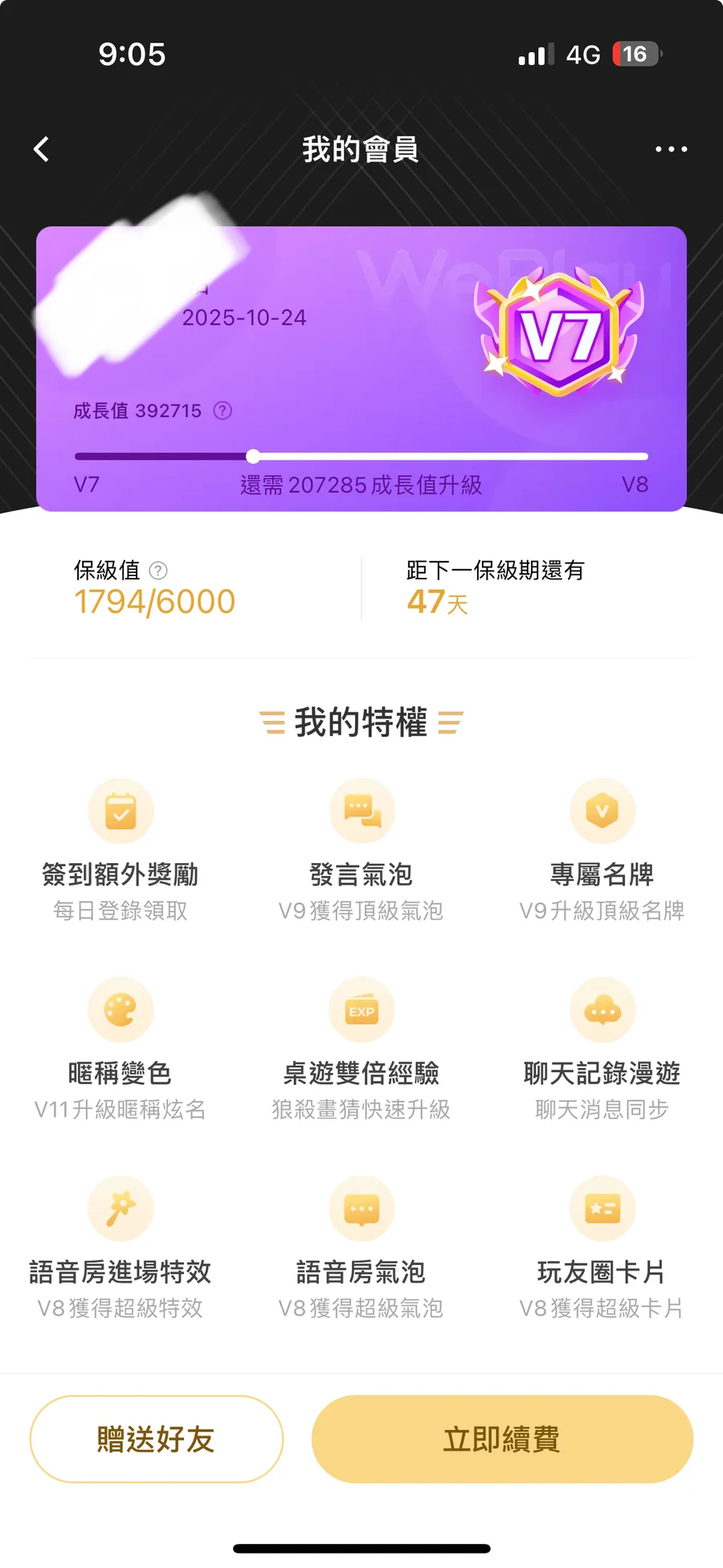723x1568 pixels.
Task: Open the V7 membership card
Action: 361,368
